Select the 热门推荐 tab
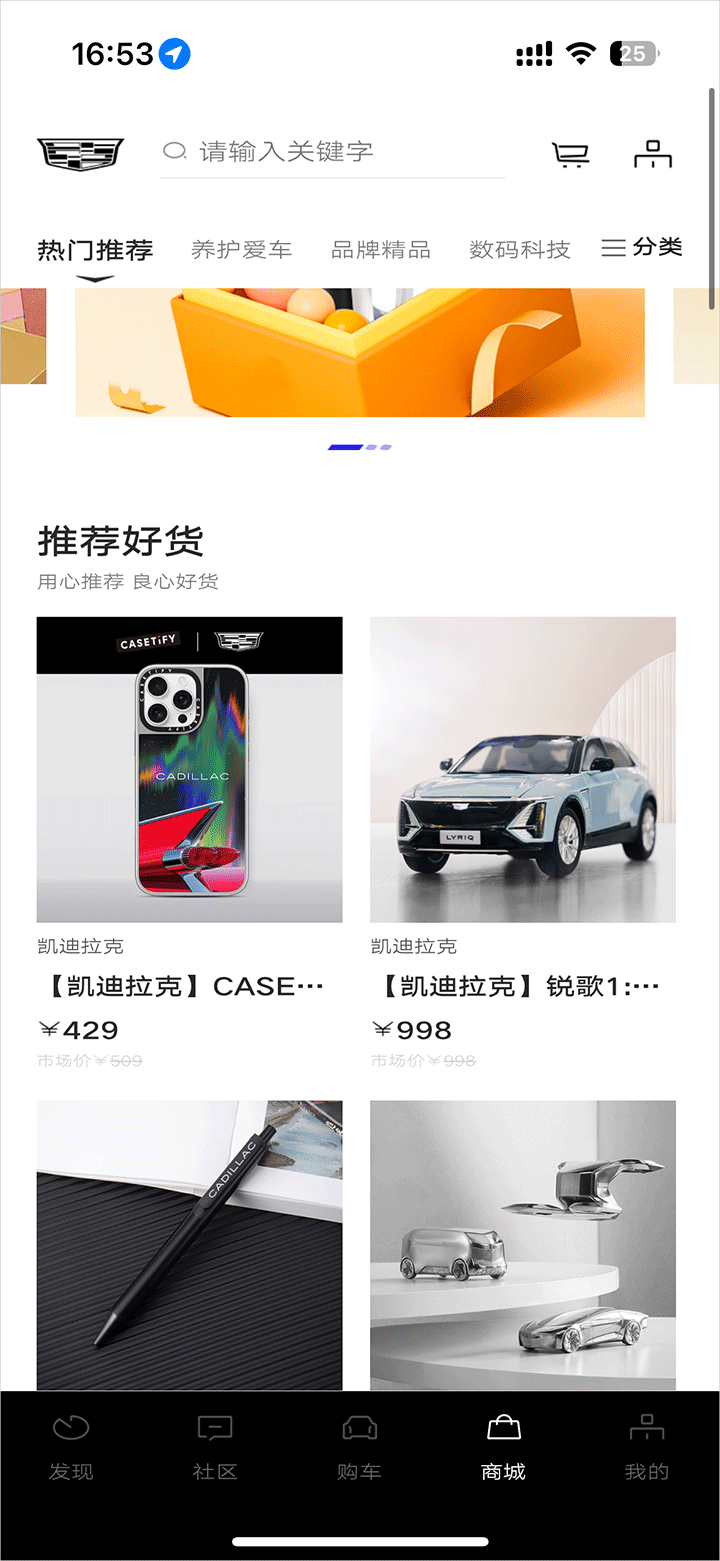This screenshot has width=720, height=1561. coord(95,250)
